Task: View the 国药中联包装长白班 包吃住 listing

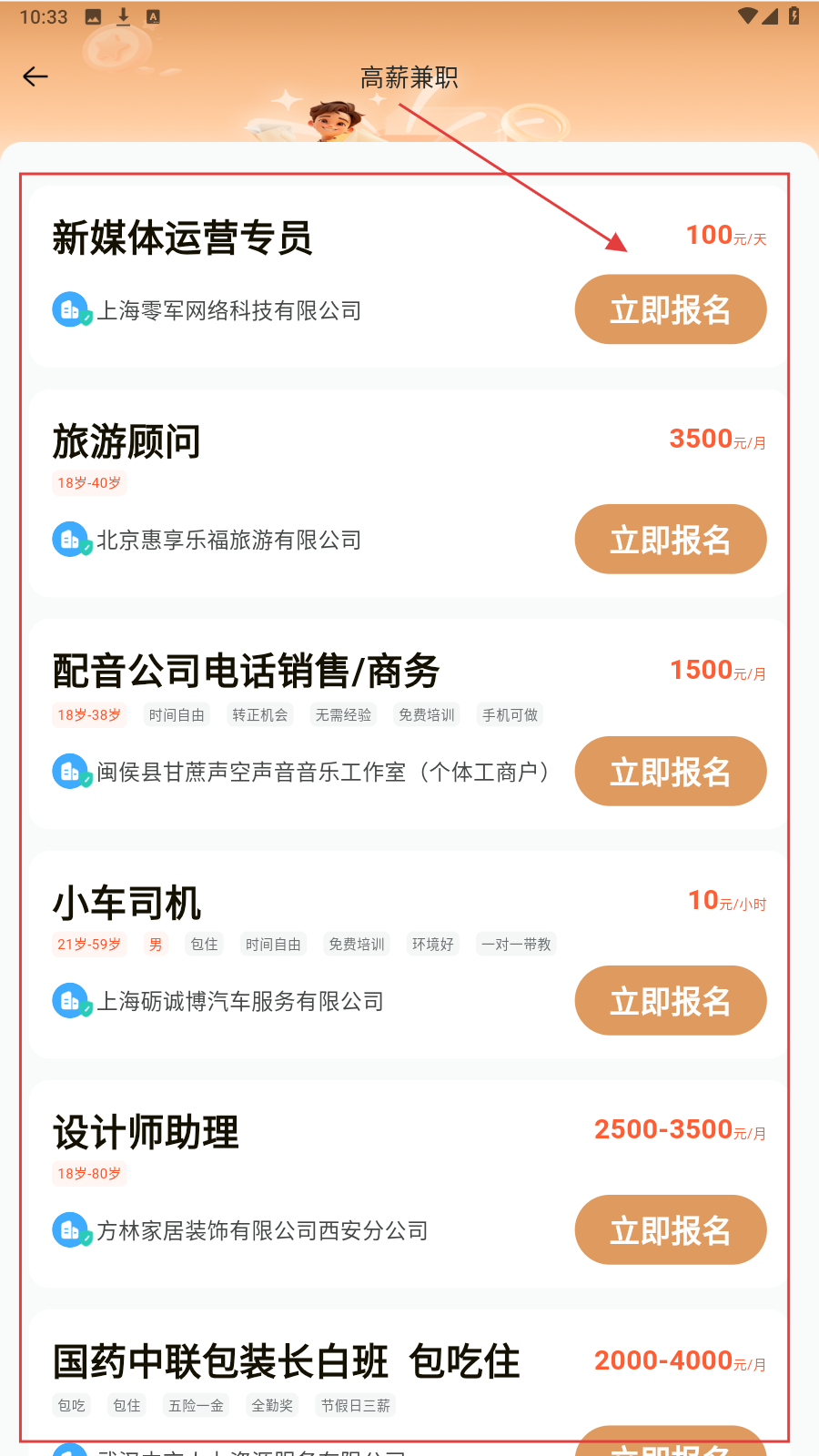Action: [x=286, y=1362]
